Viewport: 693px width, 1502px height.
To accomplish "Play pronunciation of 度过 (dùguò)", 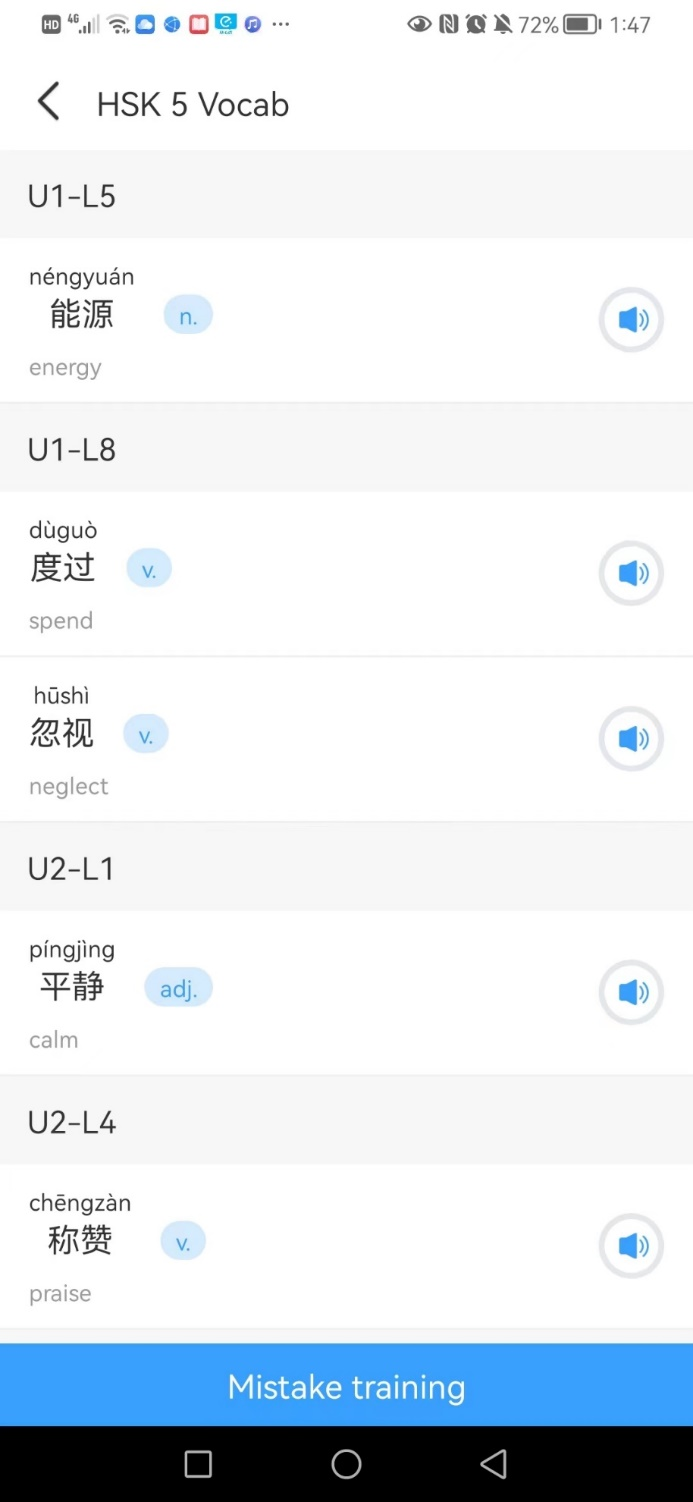I will pyautogui.click(x=631, y=573).
